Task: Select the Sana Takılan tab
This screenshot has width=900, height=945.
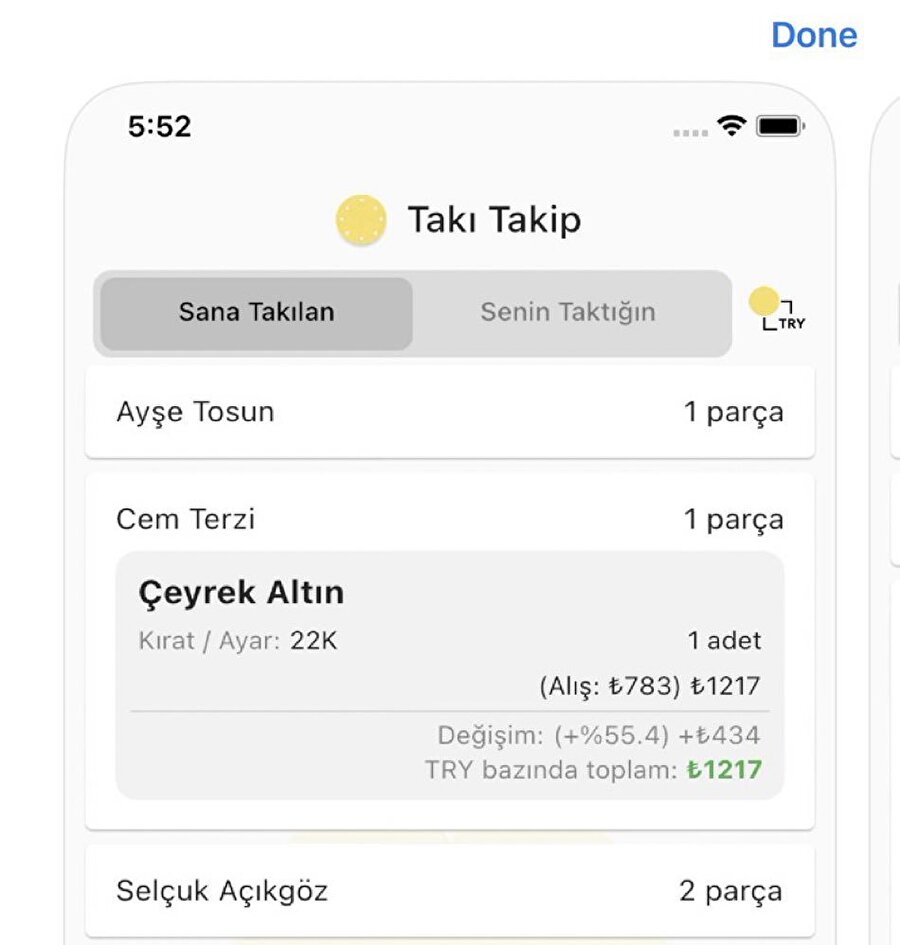Action: tap(256, 312)
